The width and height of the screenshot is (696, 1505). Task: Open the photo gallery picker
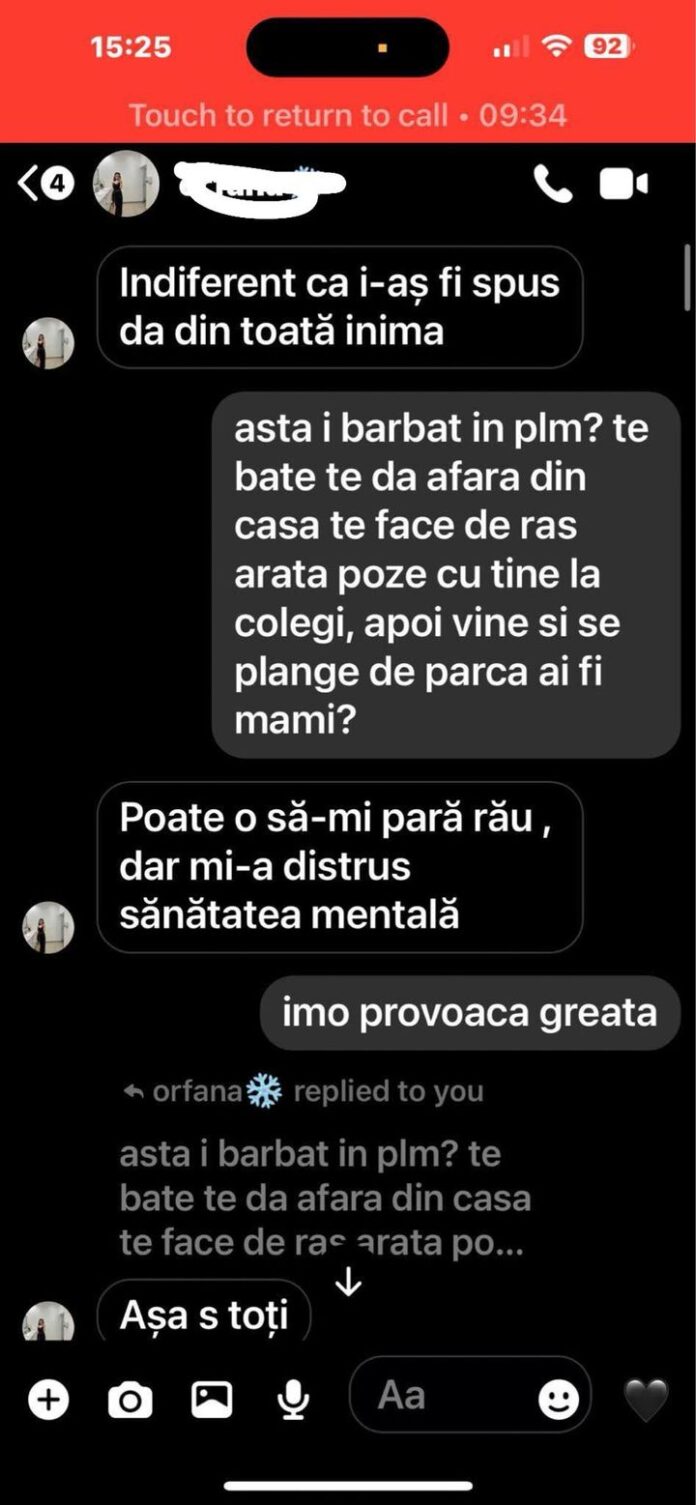click(212, 1400)
